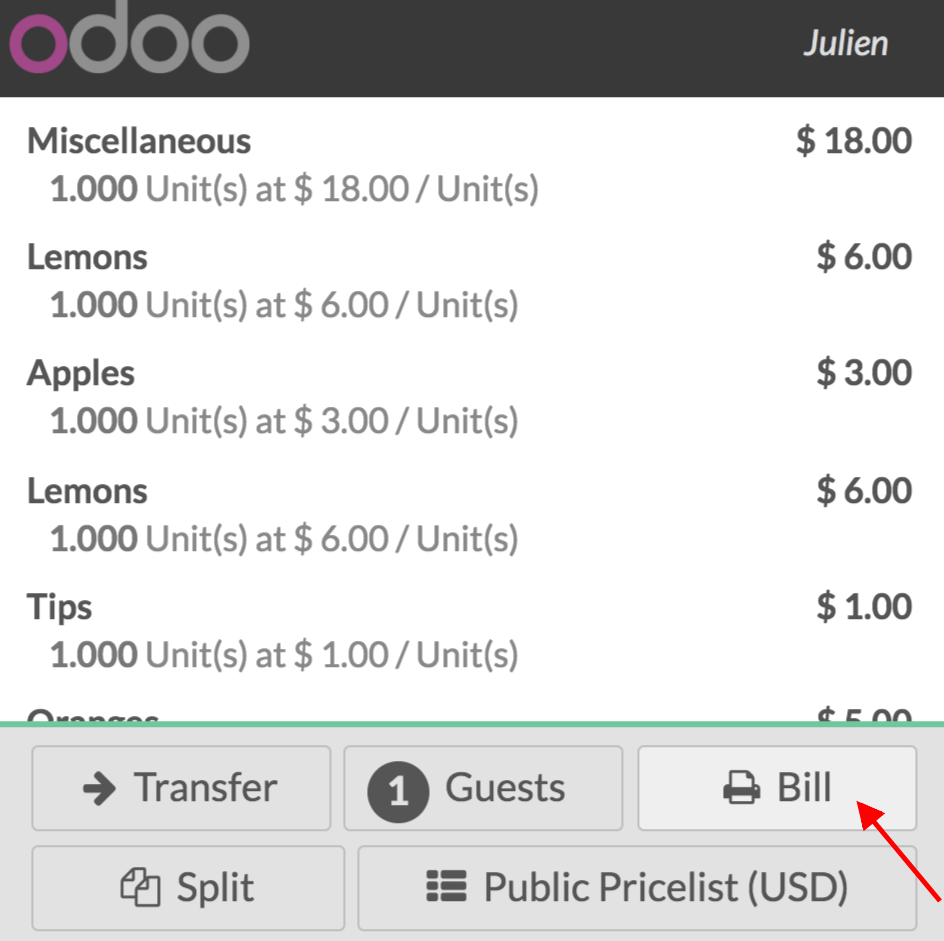Select the Tips order line

coord(469,630)
